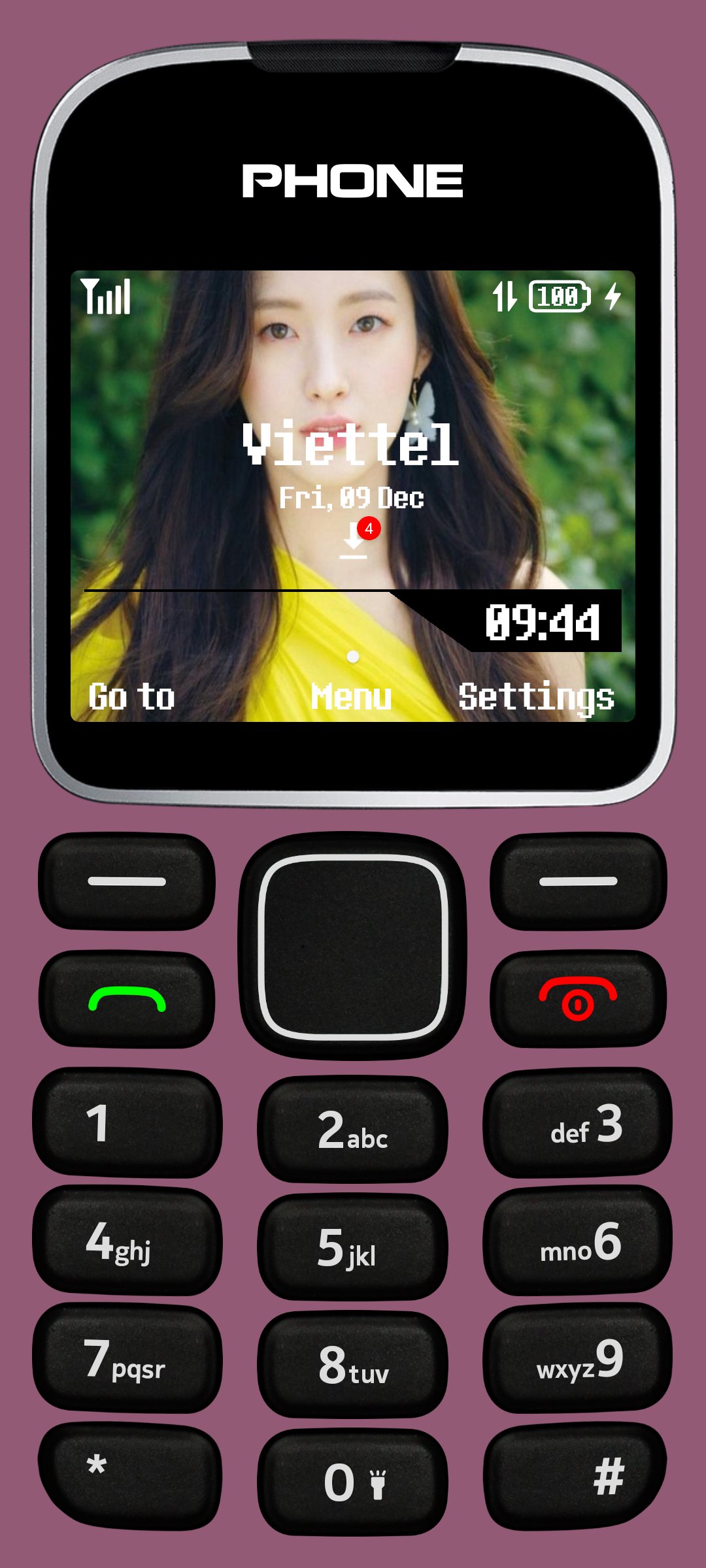Tap the left softkey button
Image resolution: width=706 pixels, height=1568 pixels.
[x=127, y=881]
